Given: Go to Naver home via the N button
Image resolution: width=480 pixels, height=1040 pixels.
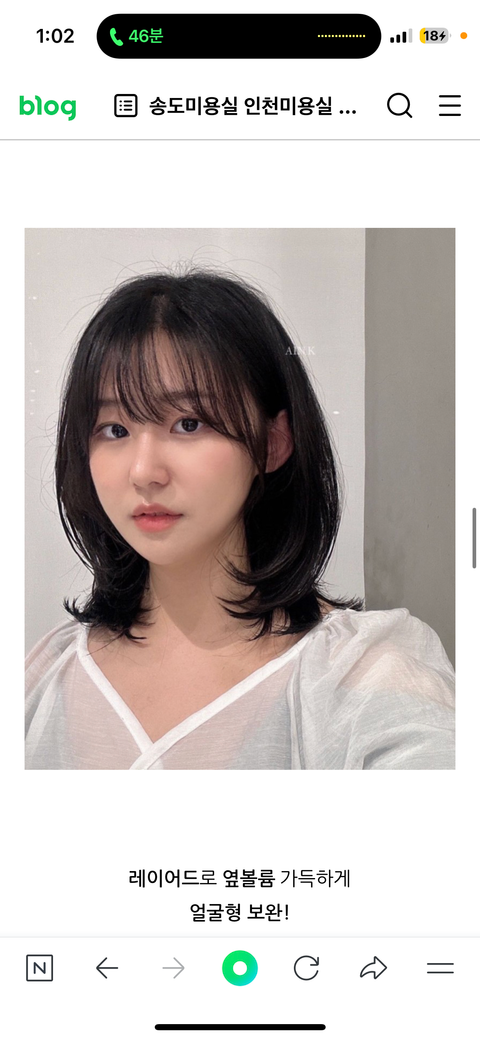Looking at the screenshot, I should [x=40, y=968].
